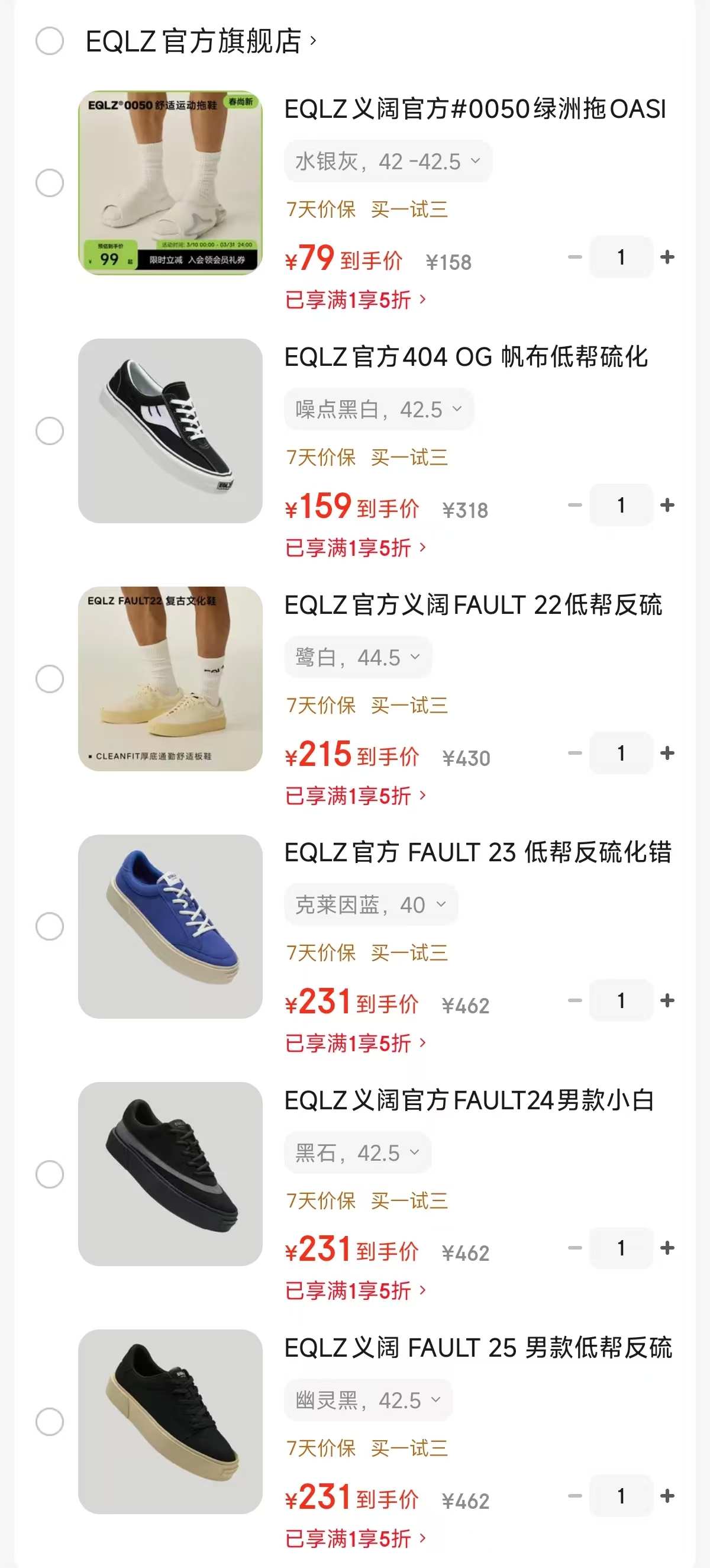Open the FAULT 23 blue shoe image

(x=170, y=926)
